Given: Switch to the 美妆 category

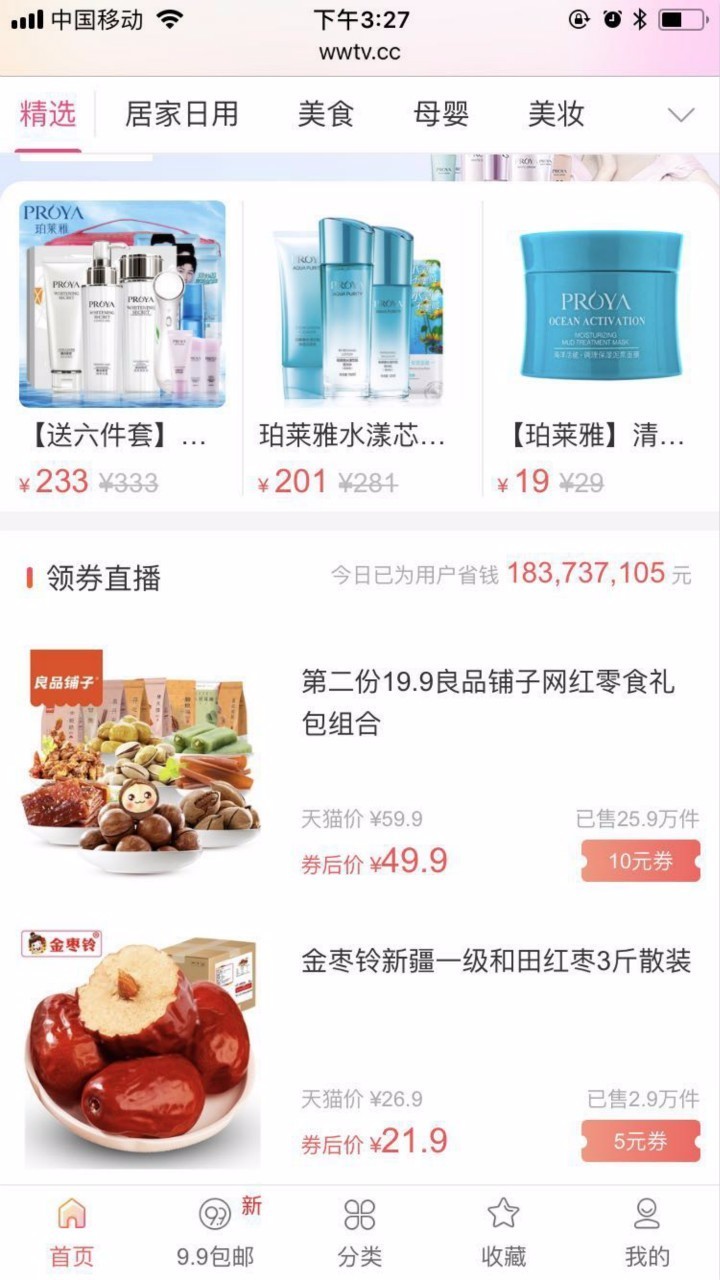Looking at the screenshot, I should point(556,114).
